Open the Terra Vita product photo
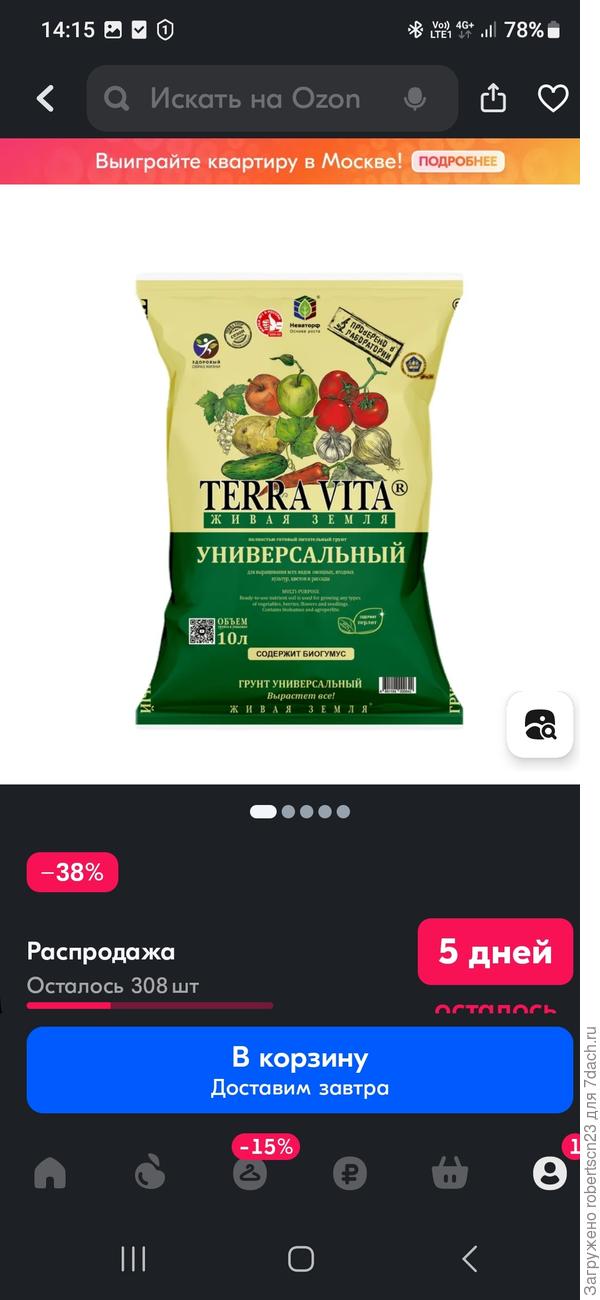Viewport: 600px width, 1300px height. pos(299,500)
